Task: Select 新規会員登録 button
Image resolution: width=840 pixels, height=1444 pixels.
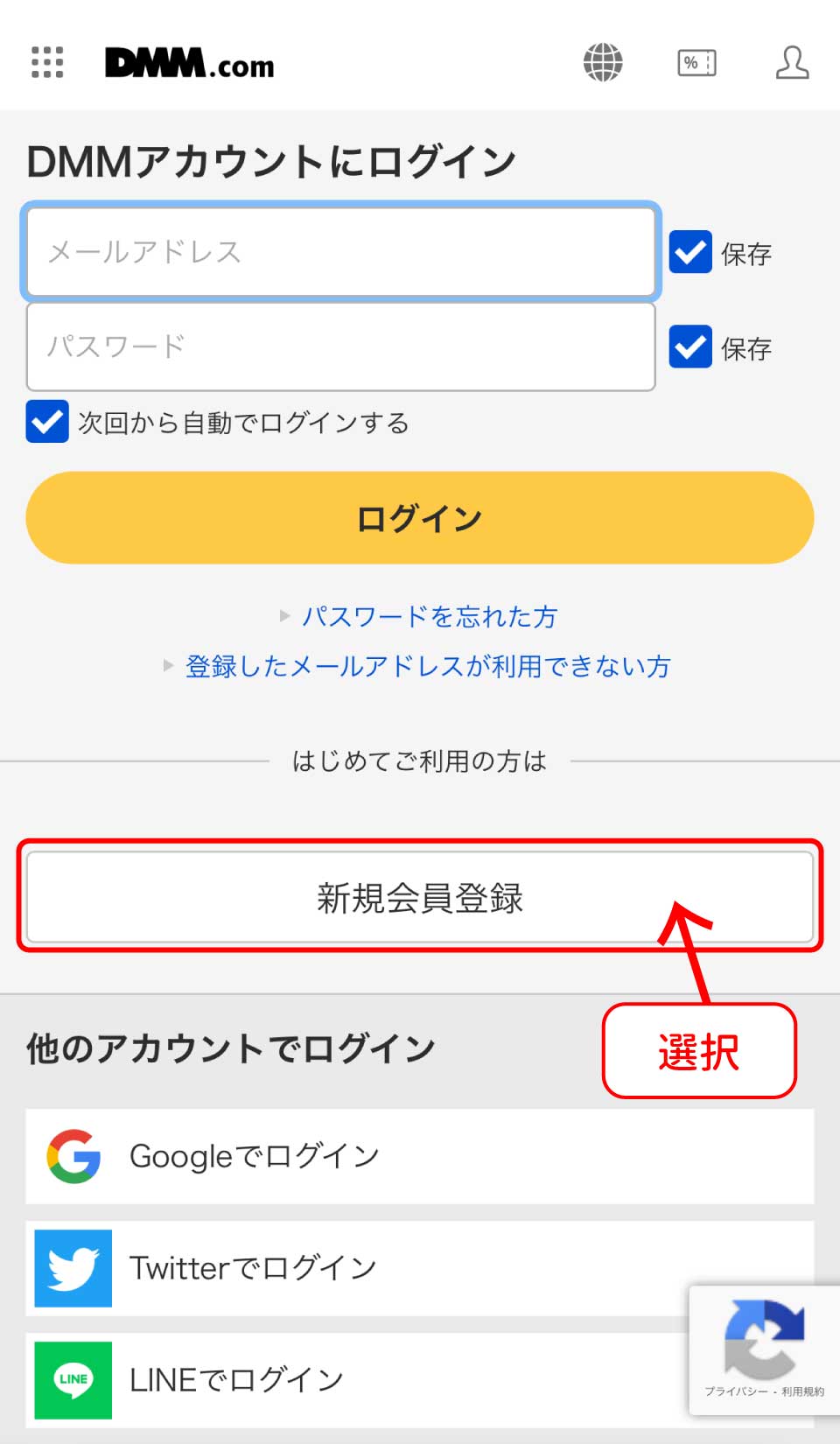Action: point(420,898)
